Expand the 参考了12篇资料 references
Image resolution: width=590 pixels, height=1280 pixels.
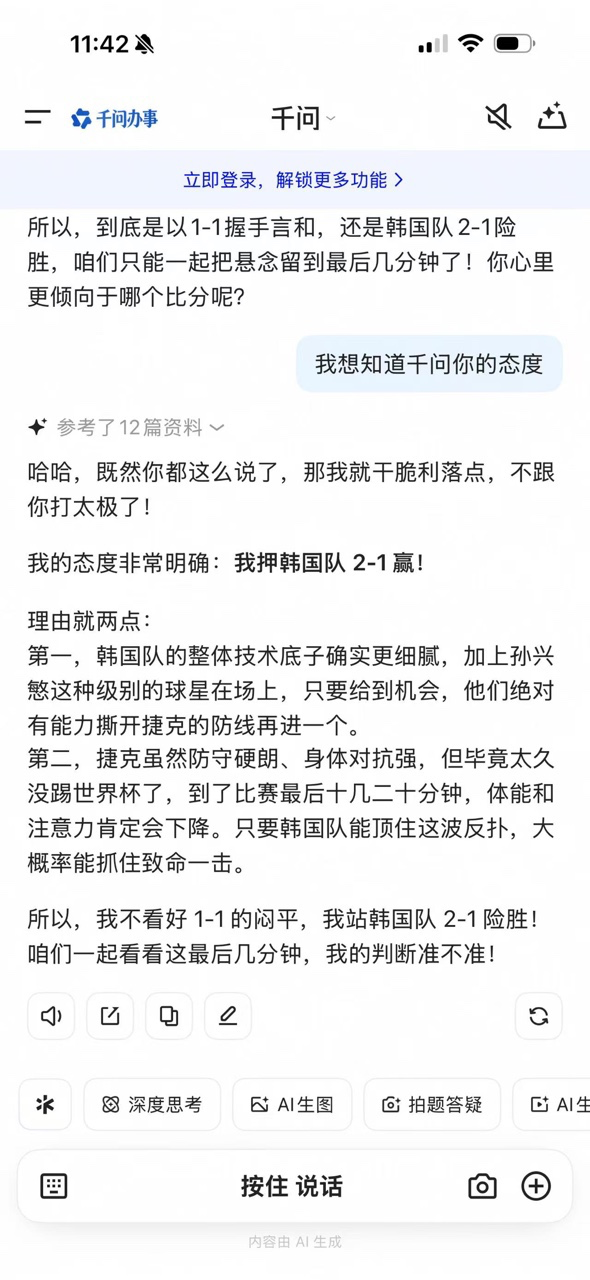click(x=126, y=427)
